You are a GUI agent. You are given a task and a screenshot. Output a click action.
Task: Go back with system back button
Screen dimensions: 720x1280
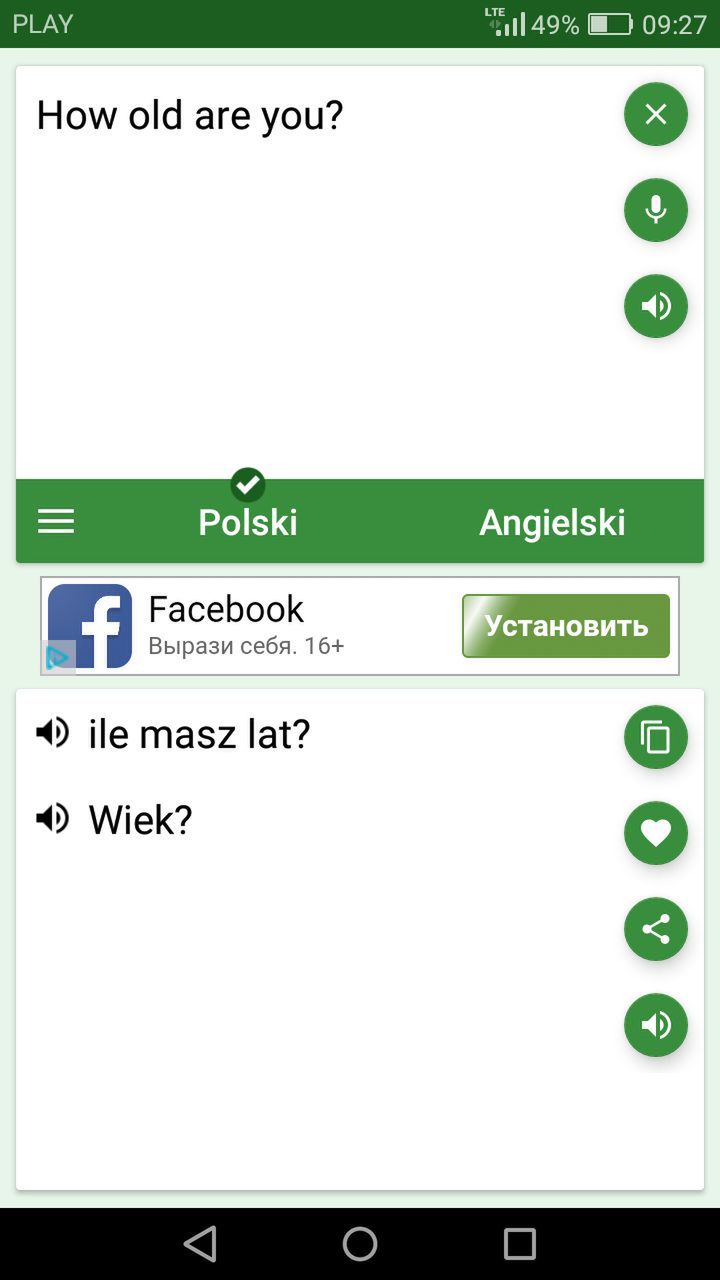pyautogui.click(x=200, y=1244)
